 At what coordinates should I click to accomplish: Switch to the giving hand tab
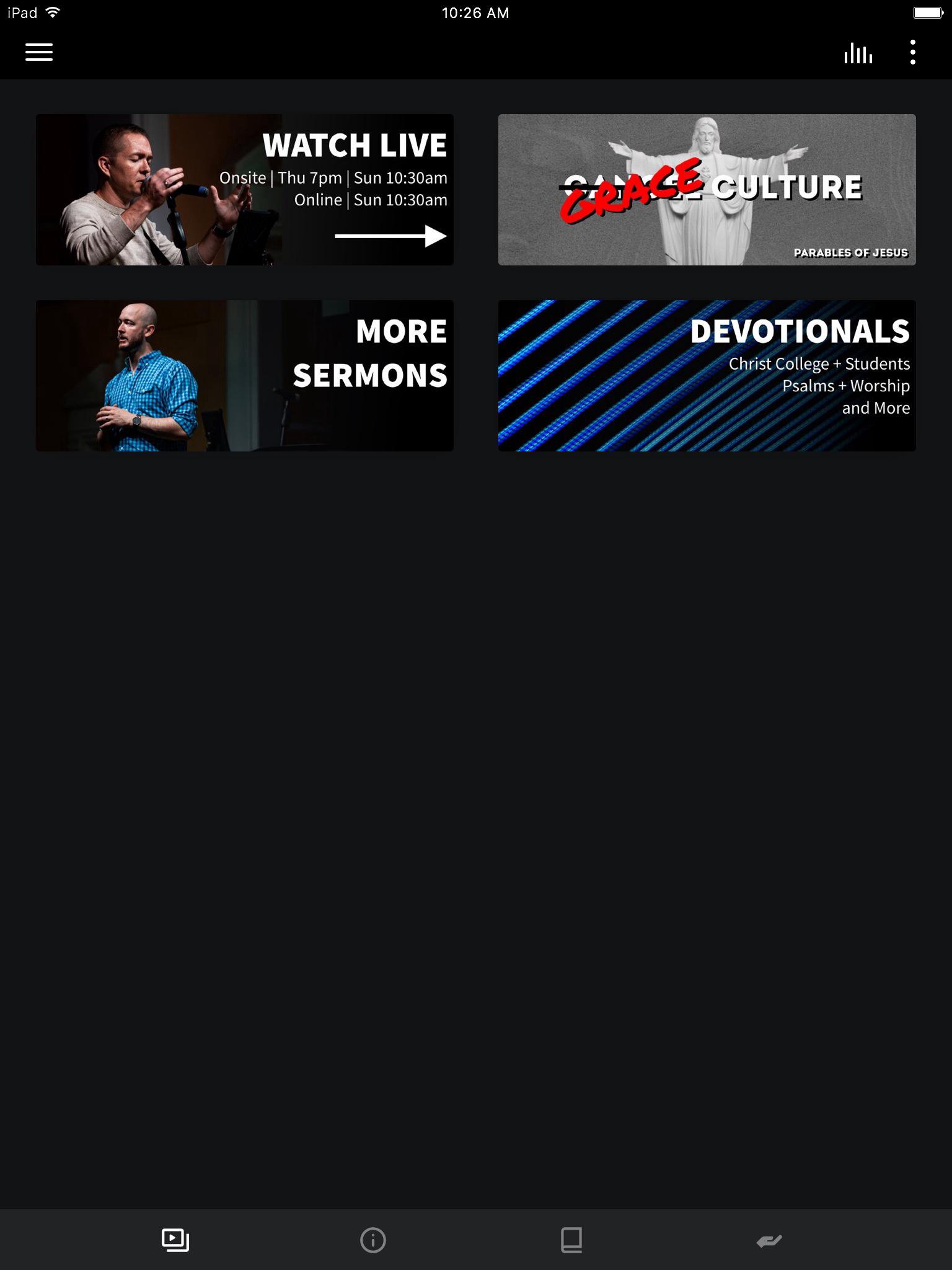[769, 1240]
